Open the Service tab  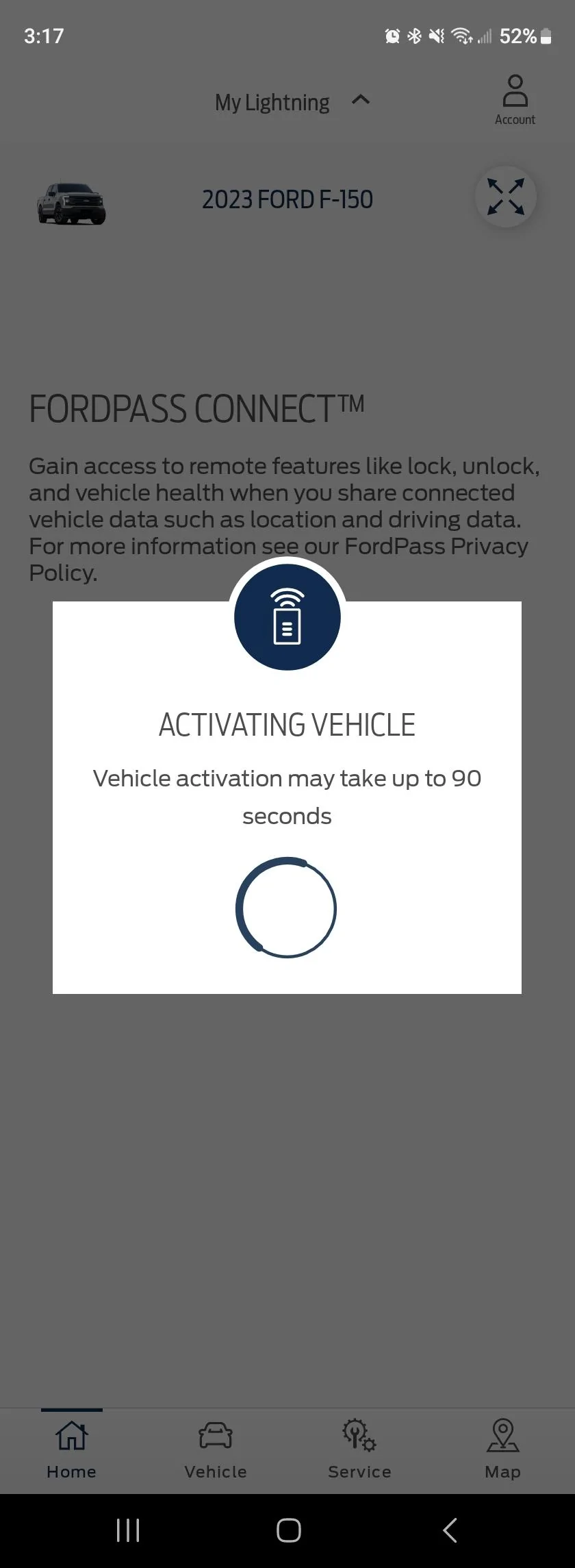[x=359, y=1448]
